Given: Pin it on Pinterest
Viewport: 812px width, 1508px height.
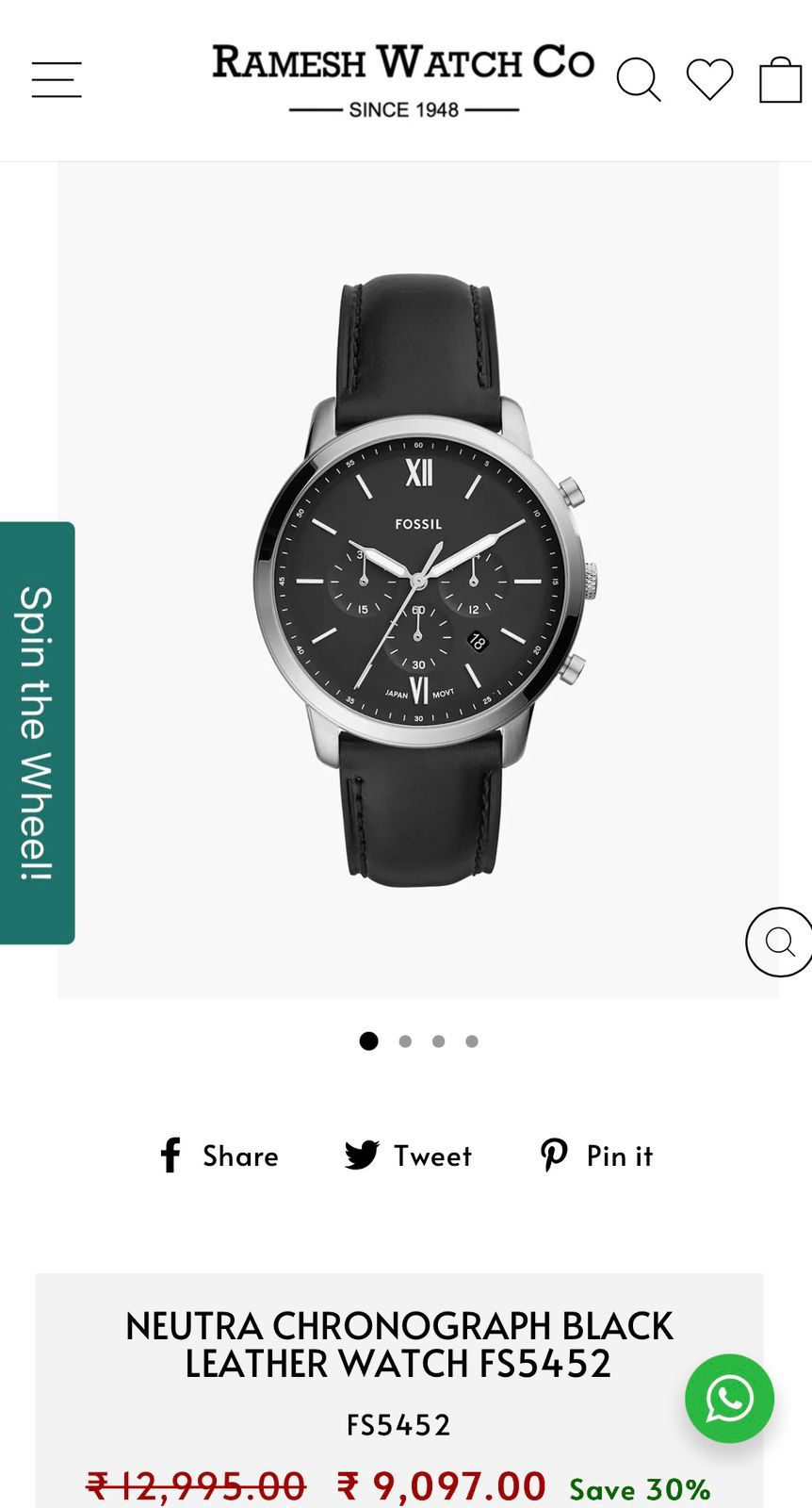Looking at the screenshot, I should point(596,1156).
